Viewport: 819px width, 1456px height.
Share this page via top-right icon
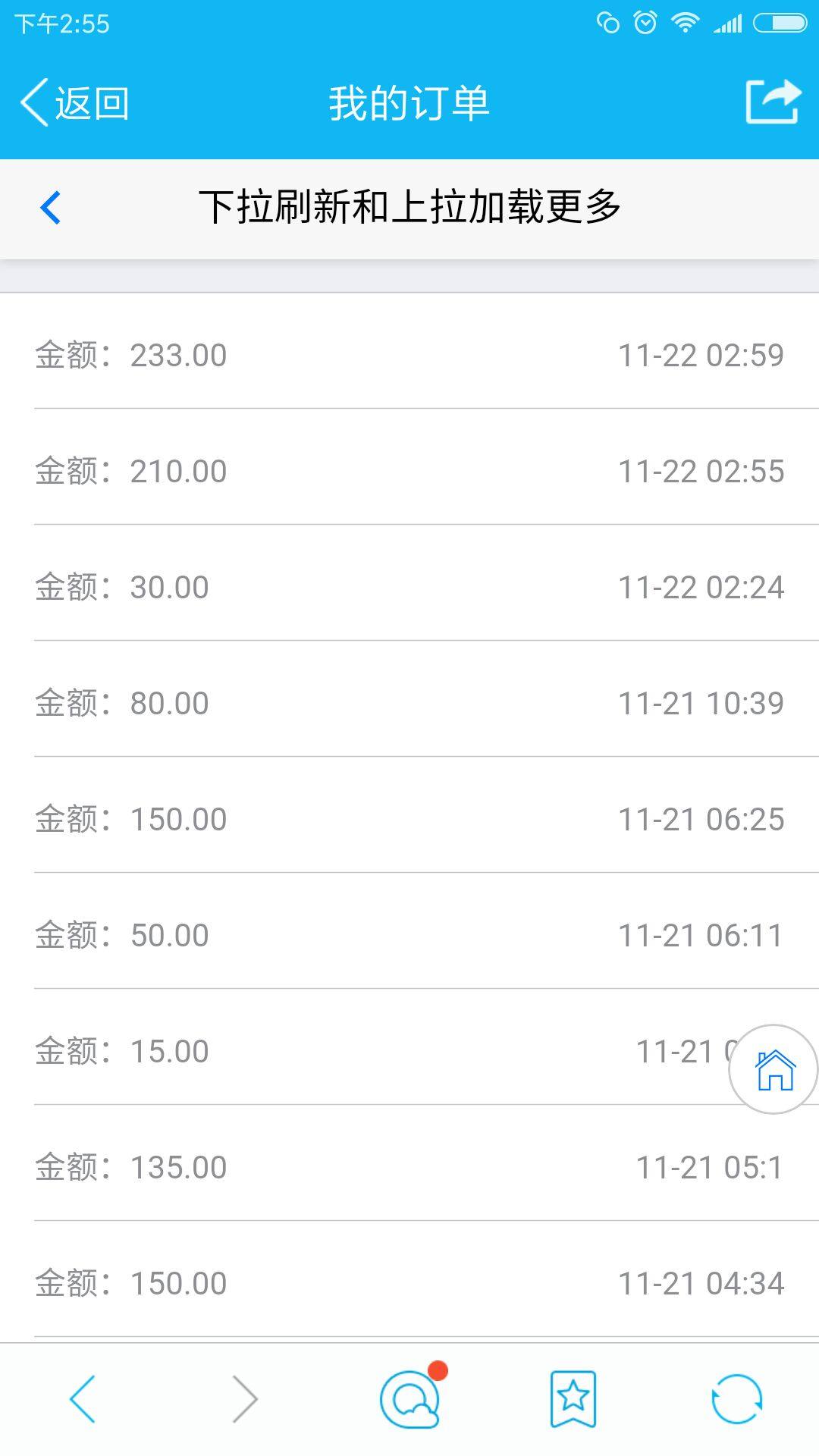point(772,102)
